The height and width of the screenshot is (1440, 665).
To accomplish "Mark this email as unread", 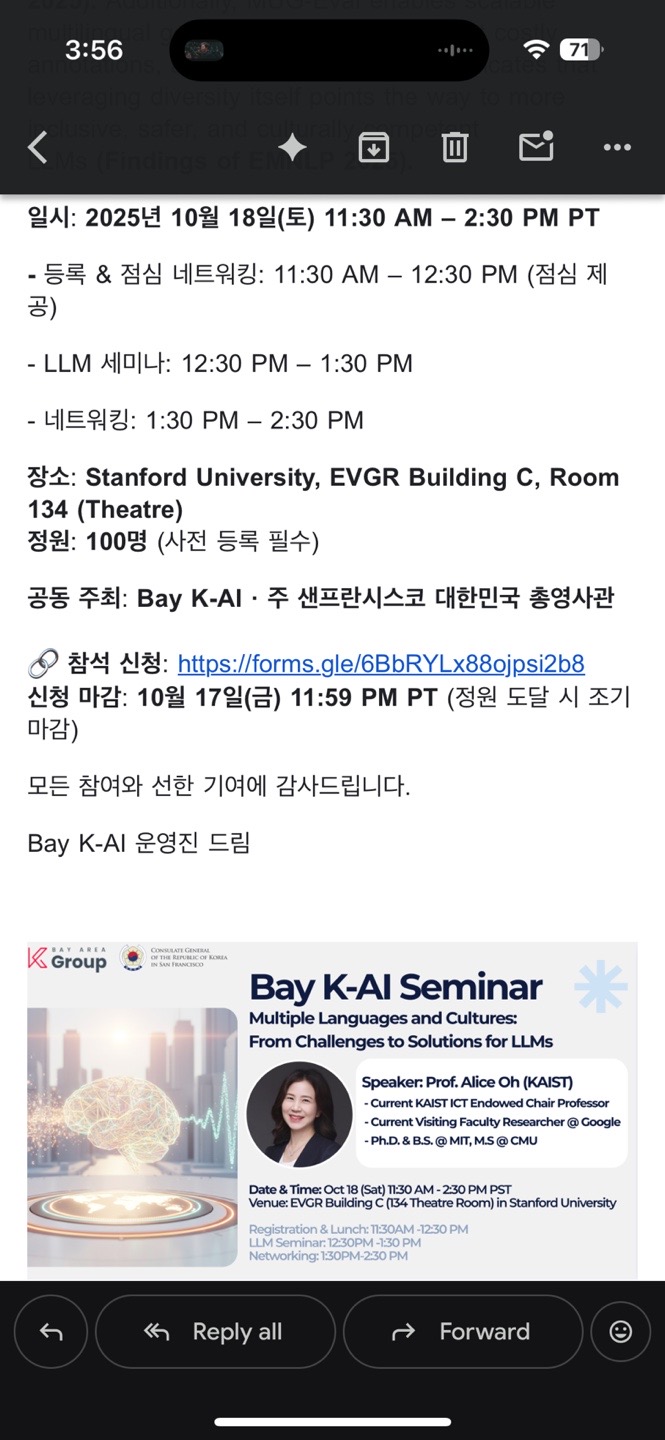I will (536, 148).
